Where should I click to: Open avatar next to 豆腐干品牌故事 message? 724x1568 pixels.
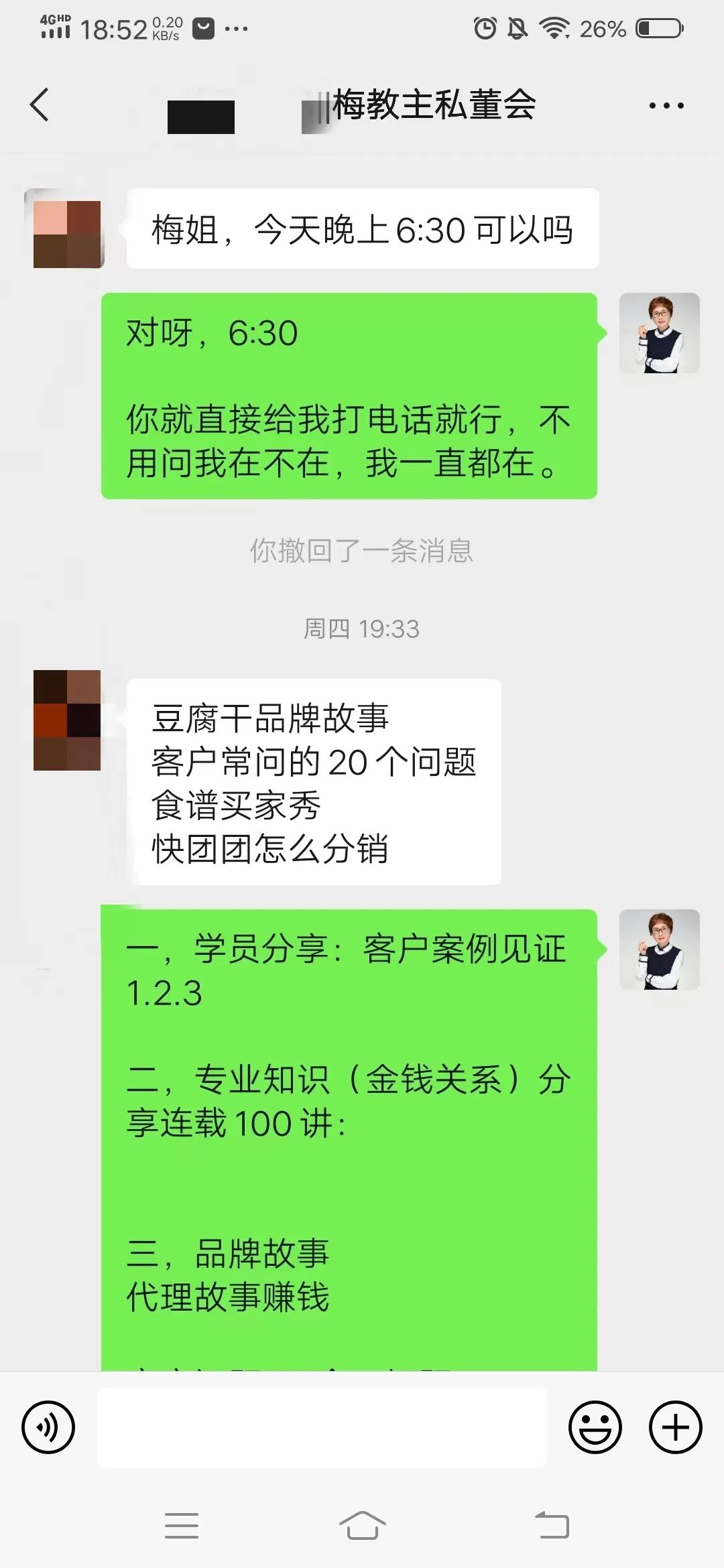click(x=67, y=720)
